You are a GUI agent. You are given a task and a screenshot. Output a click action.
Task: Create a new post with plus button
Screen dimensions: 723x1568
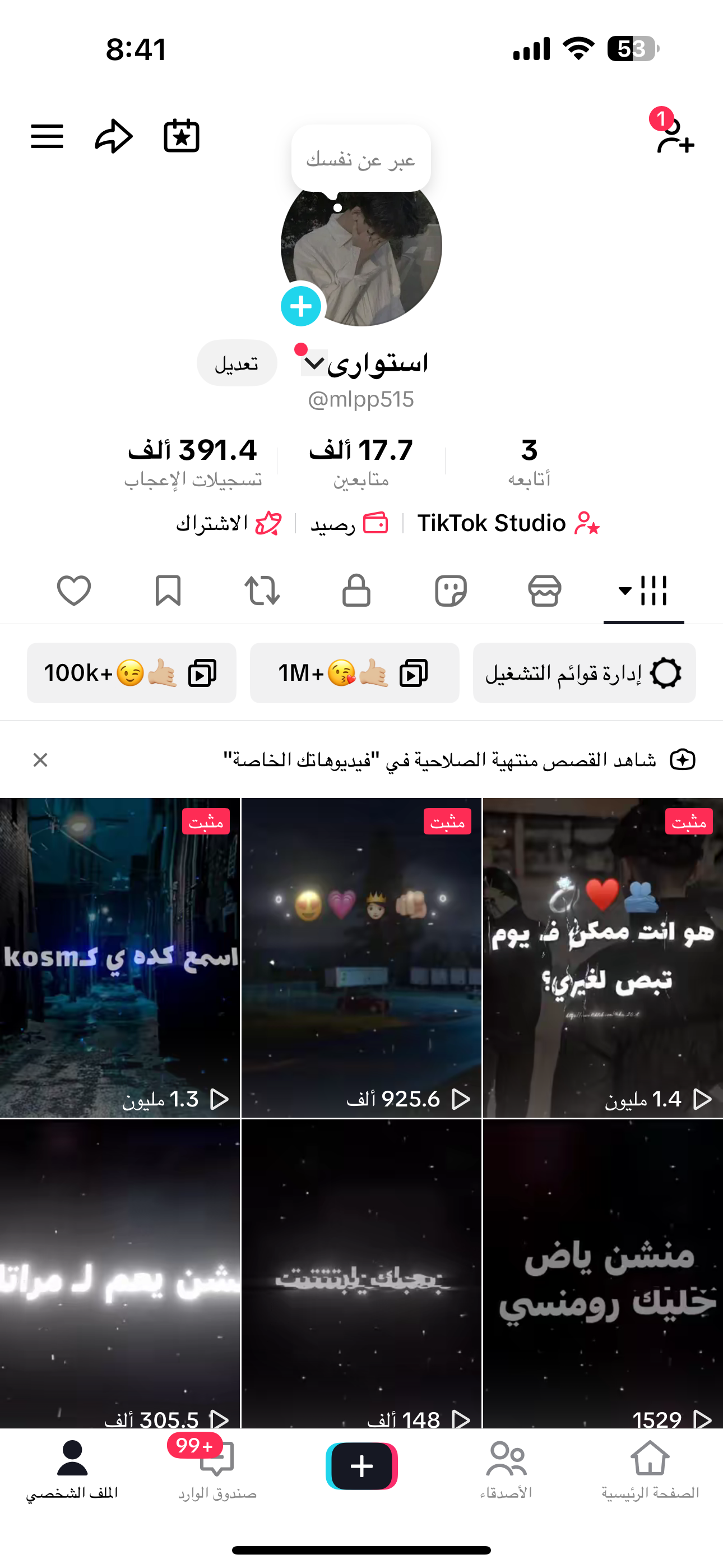(x=361, y=1466)
